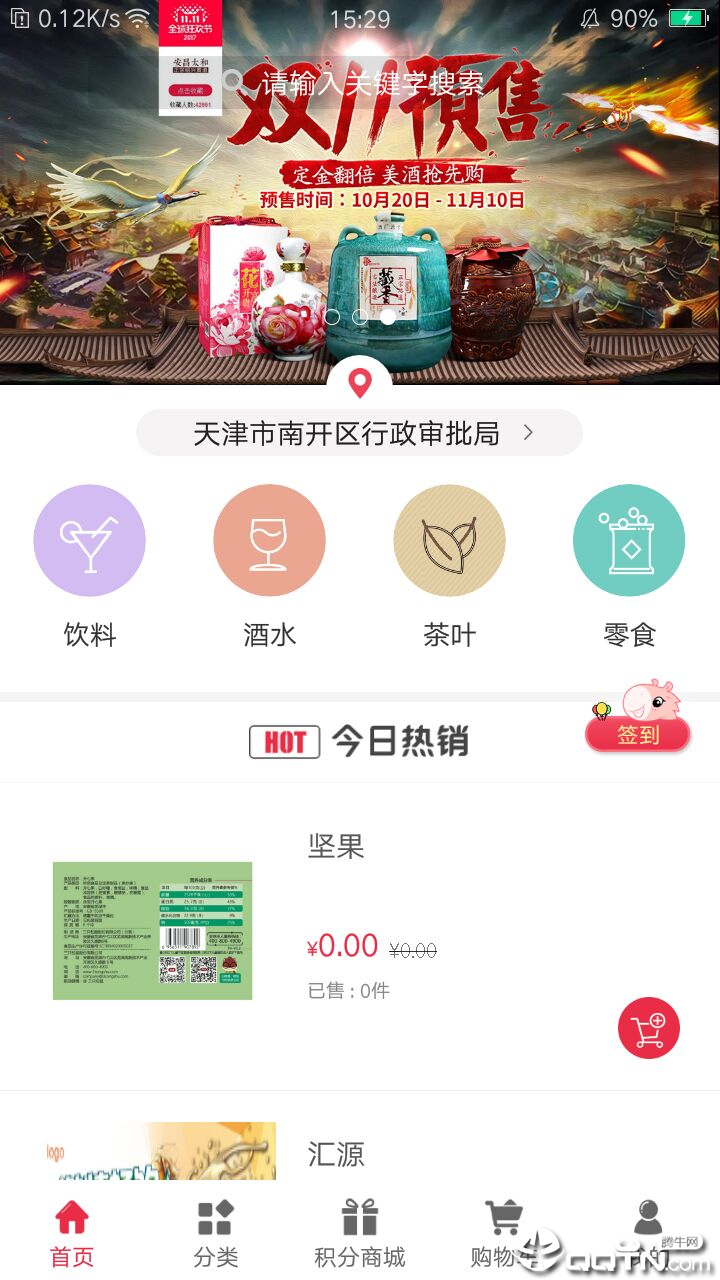Open the 坚果 product link
The image size is (720, 1280).
point(337,847)
